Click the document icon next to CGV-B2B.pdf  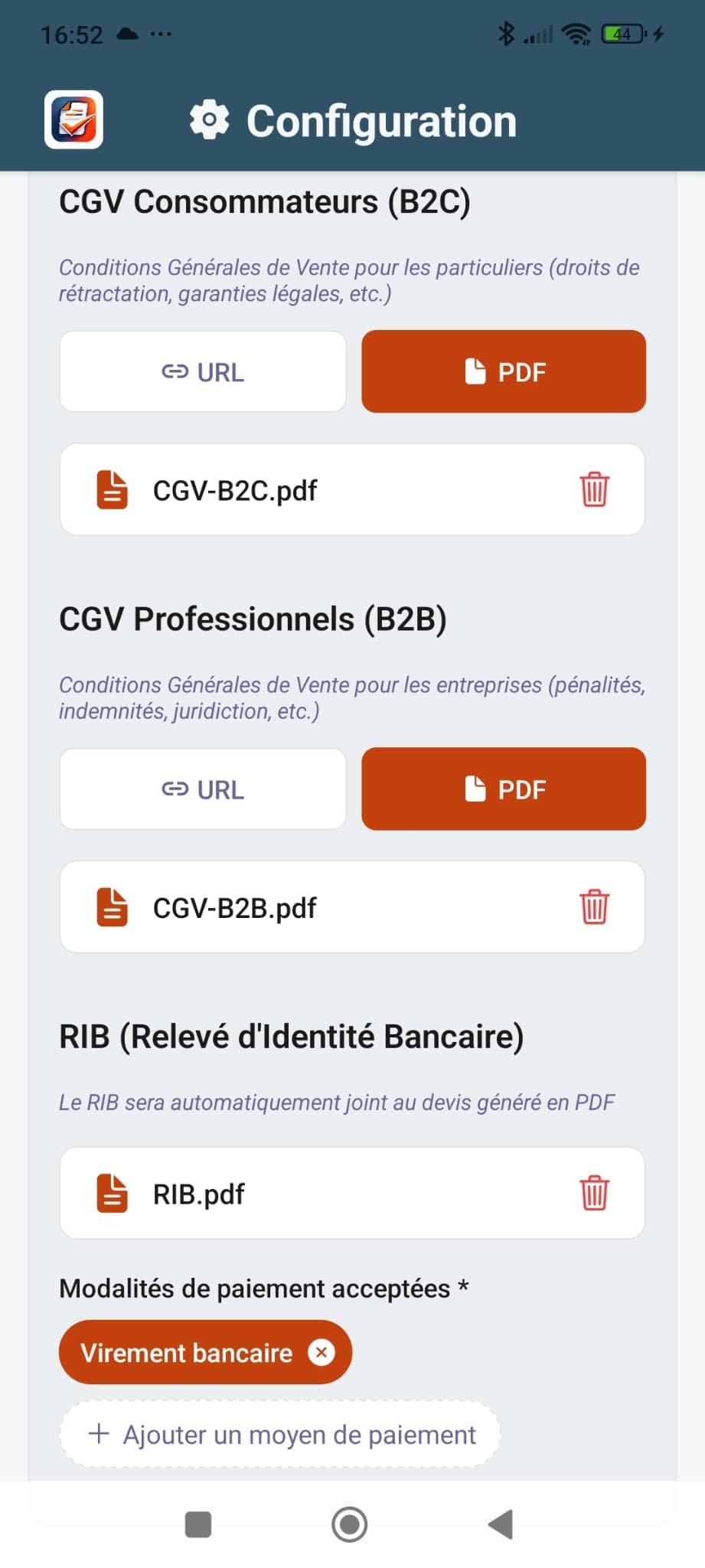coord(110,908)
